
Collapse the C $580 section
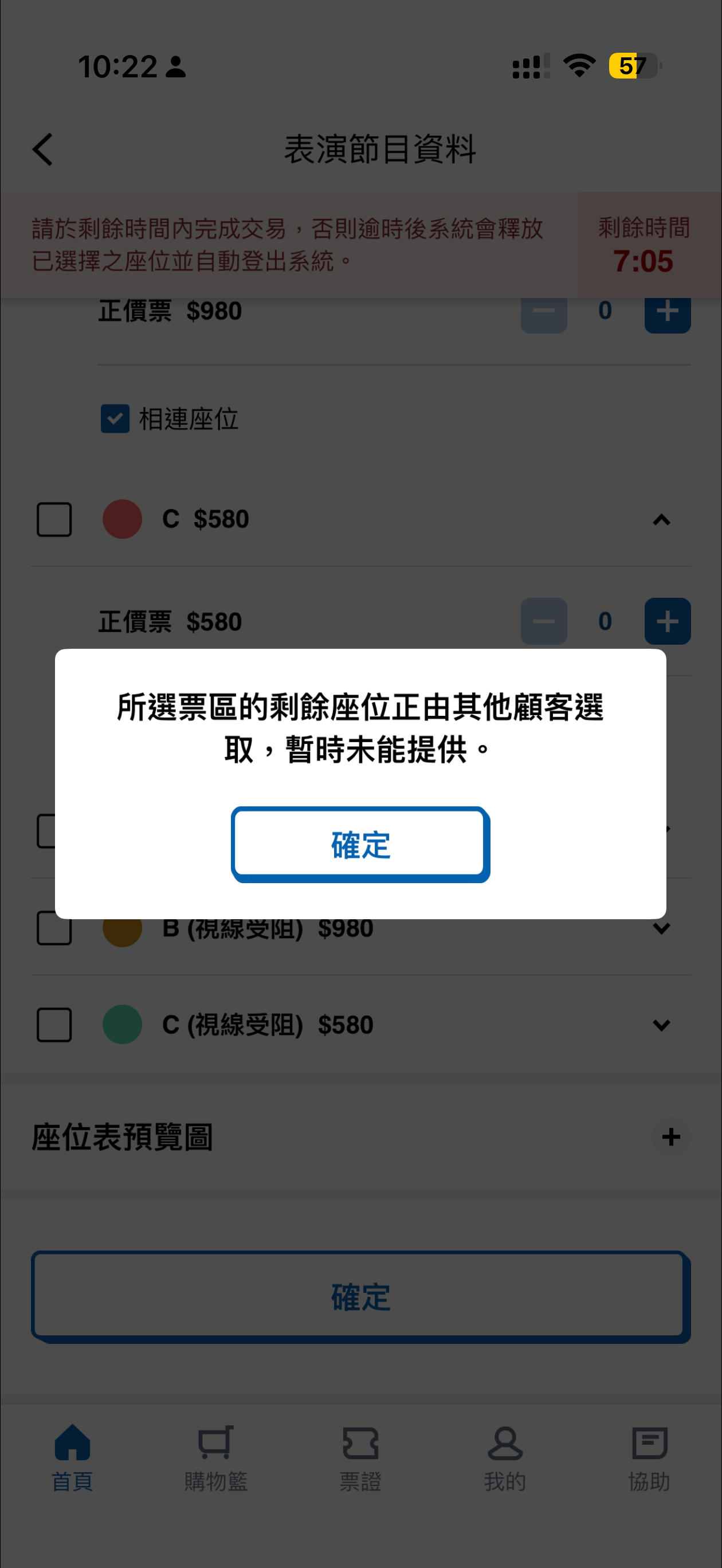661,520
